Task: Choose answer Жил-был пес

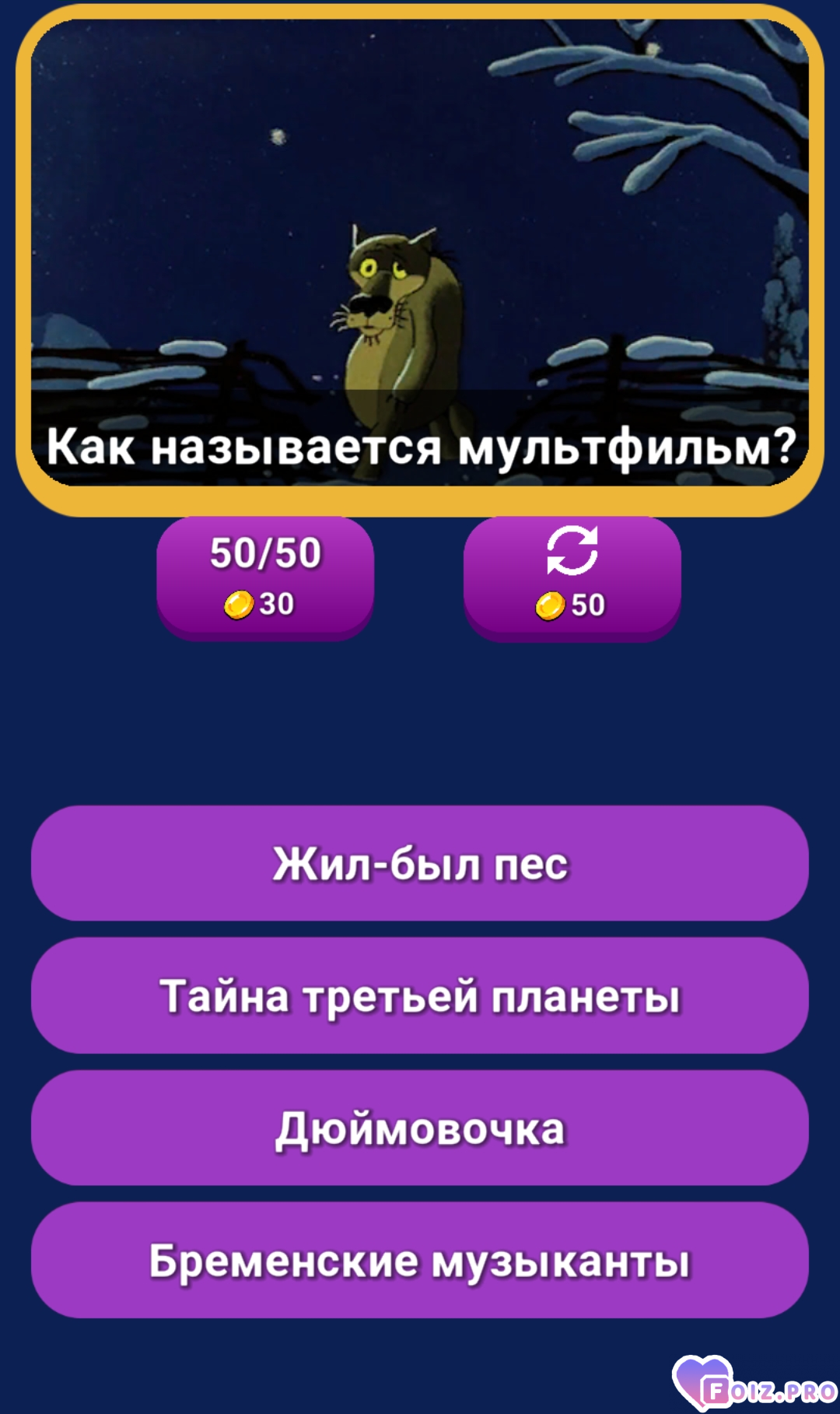Action: coord(420,863)
